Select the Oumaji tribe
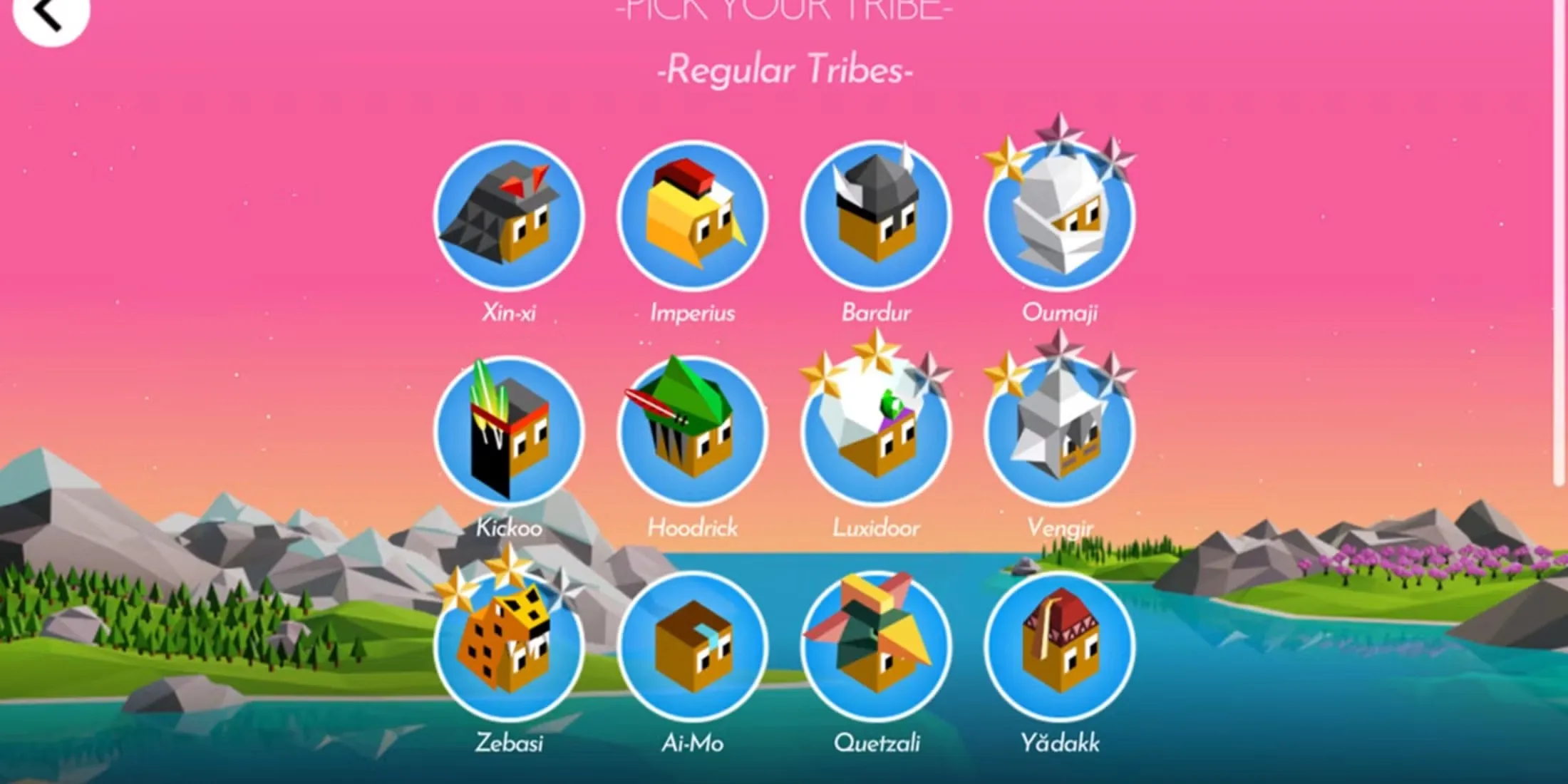Viewport: 1568px width, 784px height. tap(1060, 216)
